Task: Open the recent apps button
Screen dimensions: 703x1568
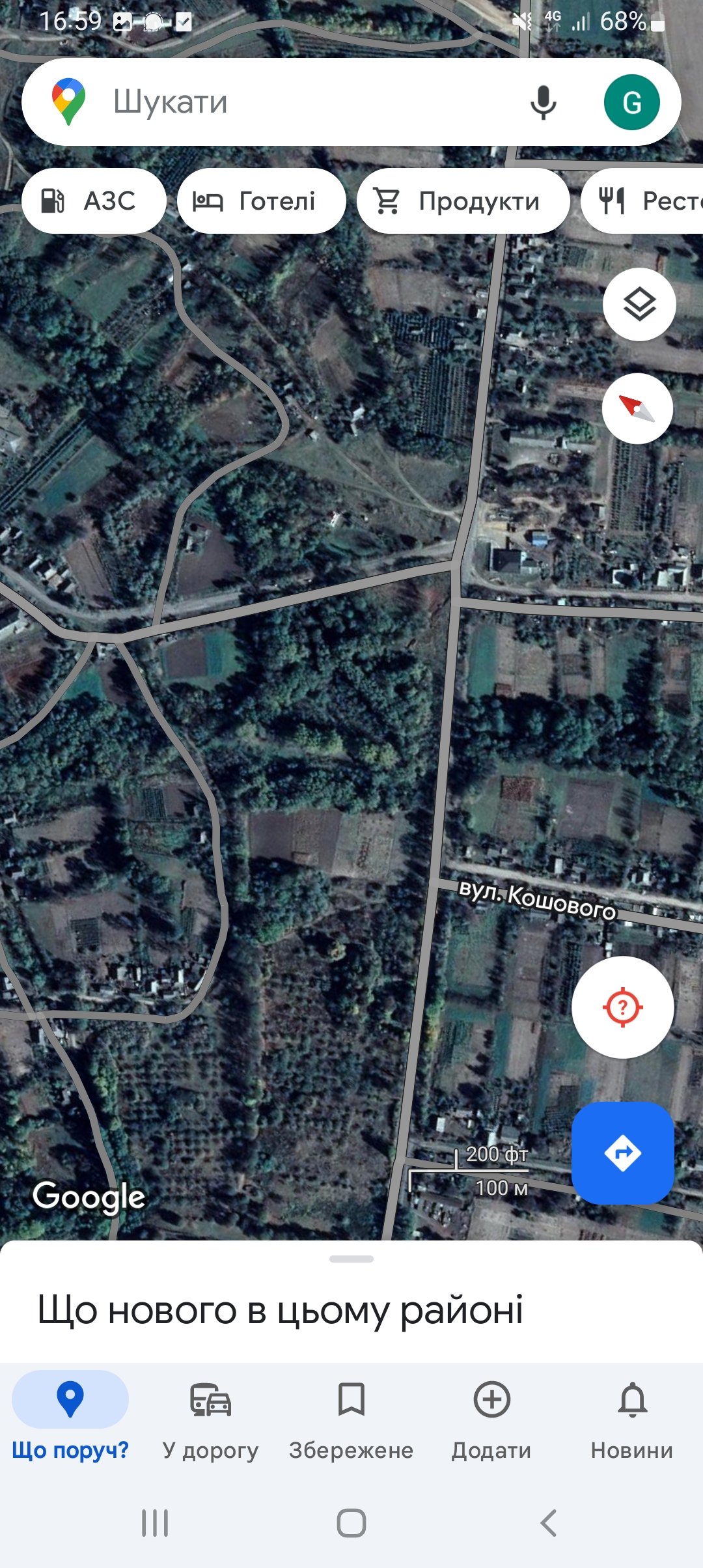Action: tap(155, 1523)
